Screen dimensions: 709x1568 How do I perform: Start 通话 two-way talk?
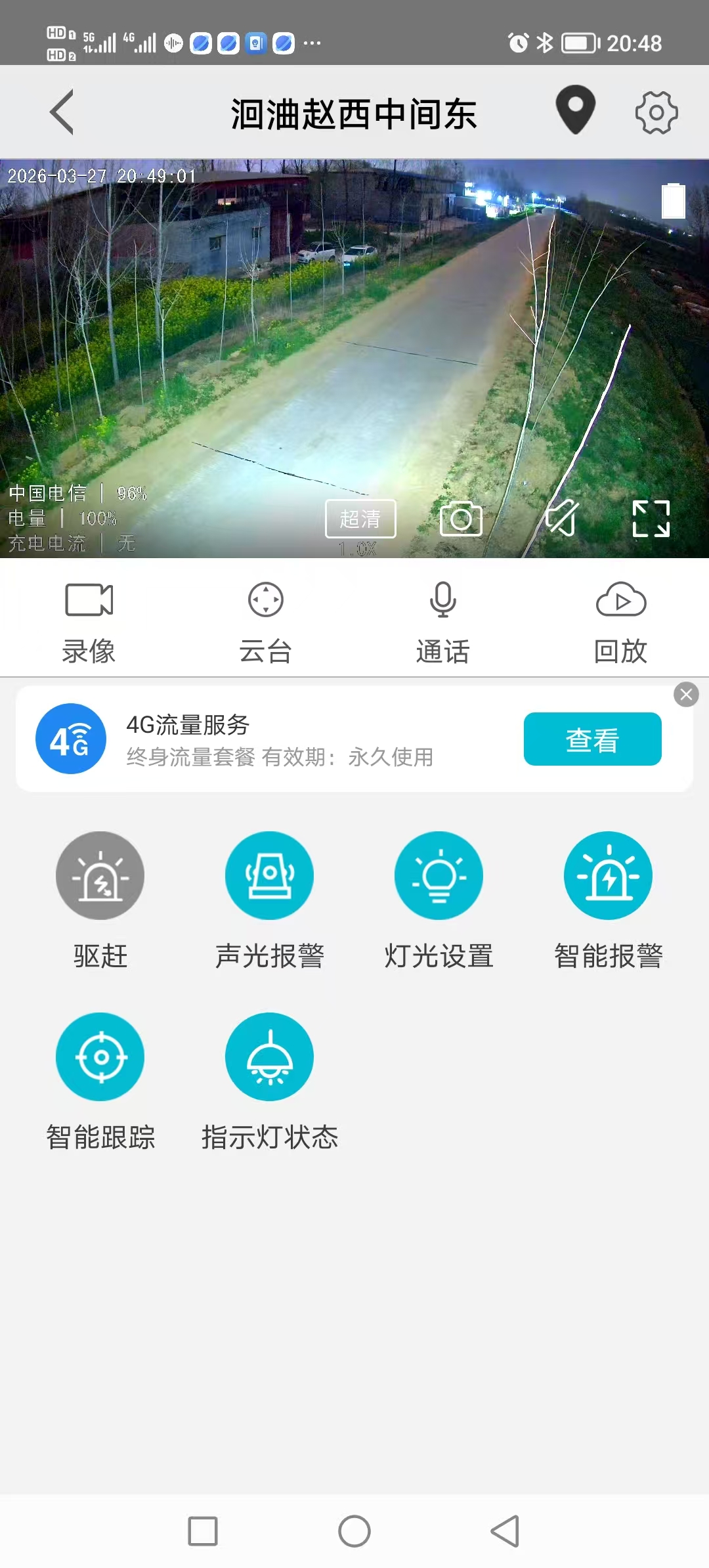pyautogui.click(x=443, y=621)
